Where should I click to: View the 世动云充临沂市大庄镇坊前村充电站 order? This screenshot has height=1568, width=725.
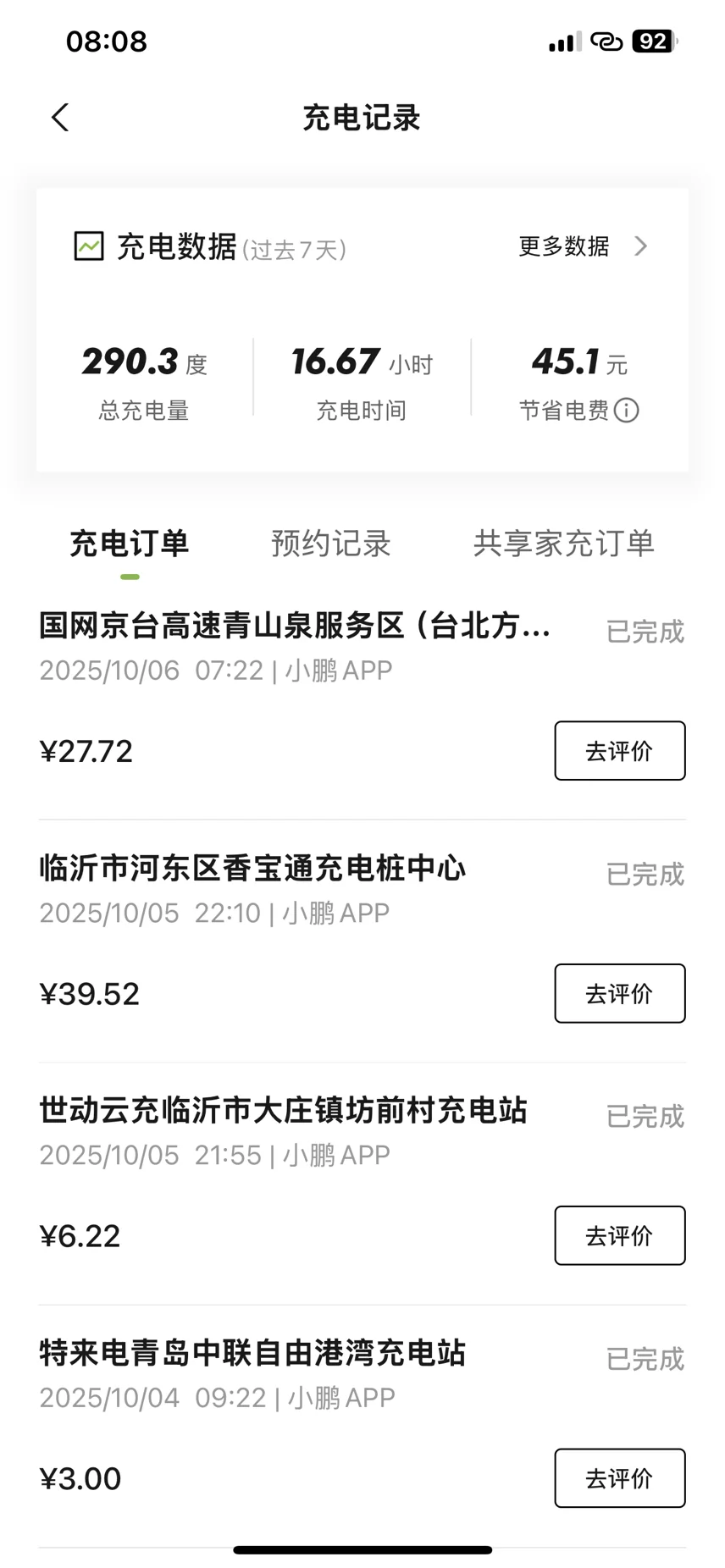283,1111
